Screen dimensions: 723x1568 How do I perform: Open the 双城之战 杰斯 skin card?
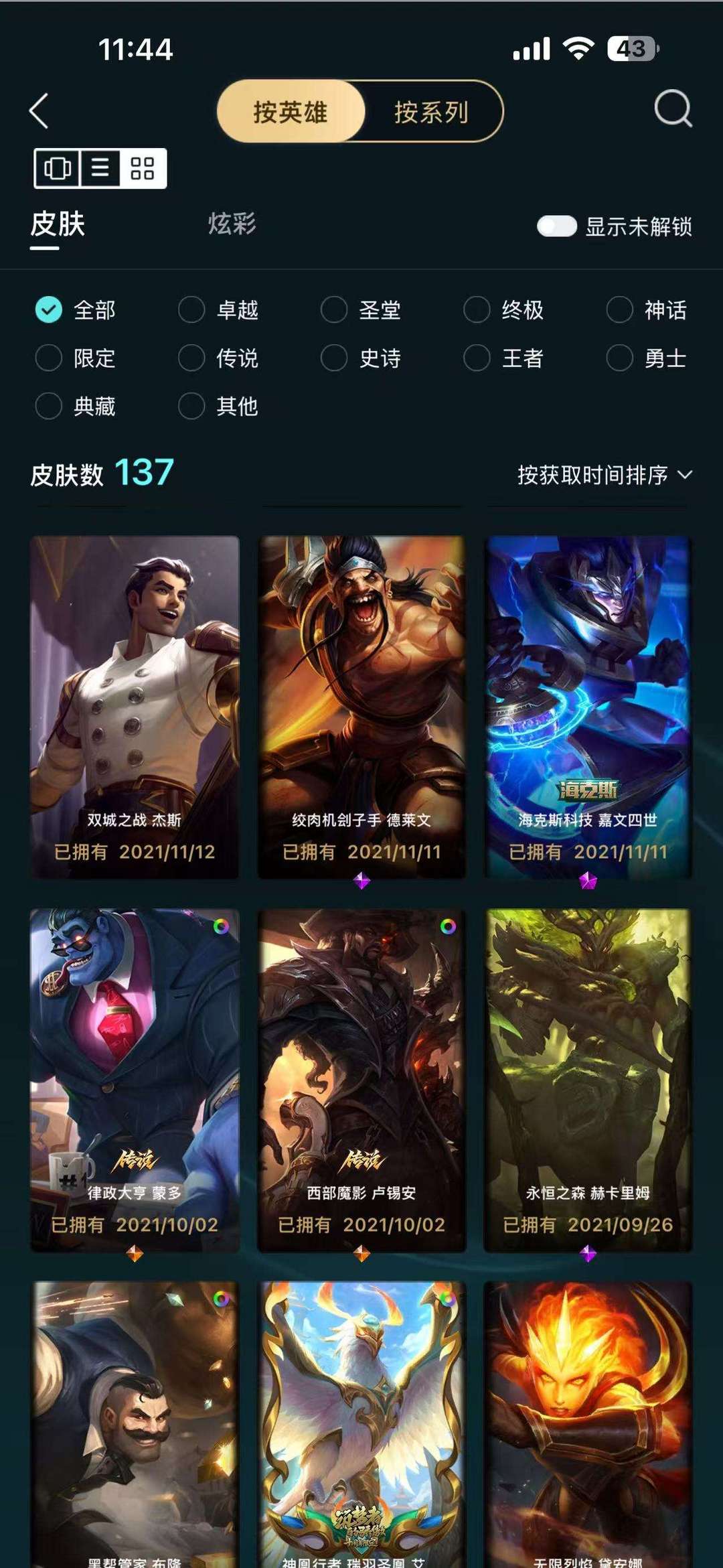(134, 703)
